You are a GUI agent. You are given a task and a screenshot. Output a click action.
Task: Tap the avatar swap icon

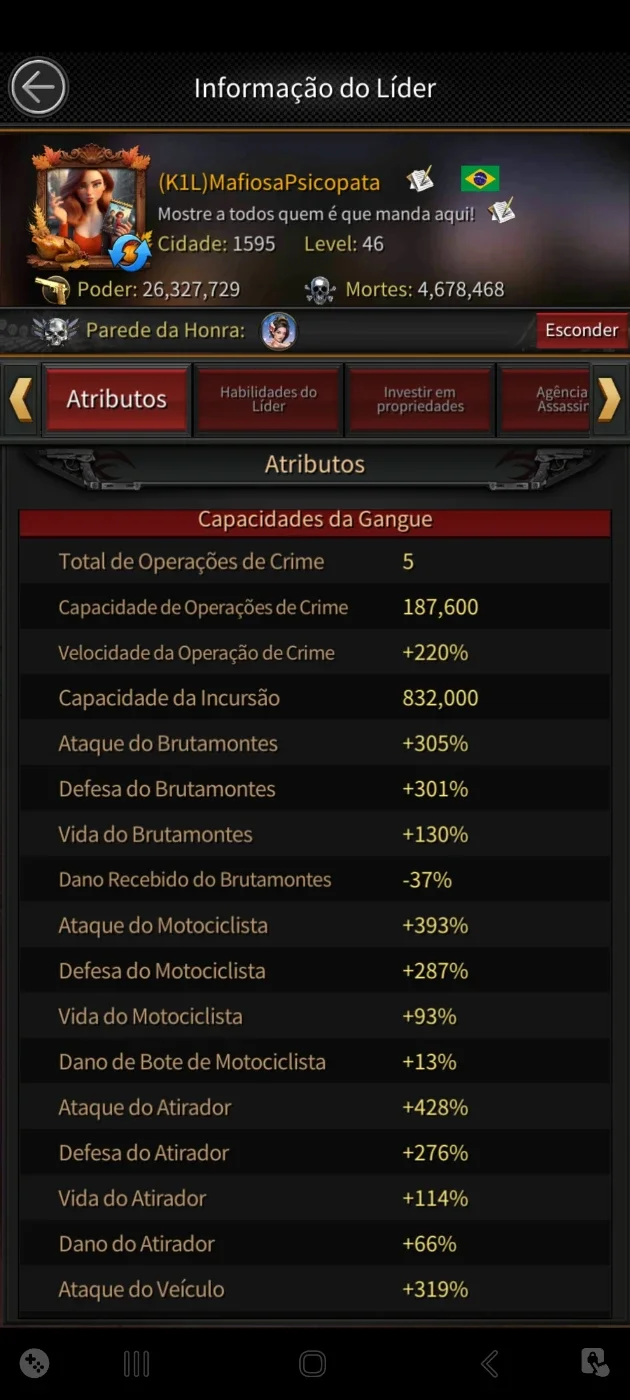129,251
